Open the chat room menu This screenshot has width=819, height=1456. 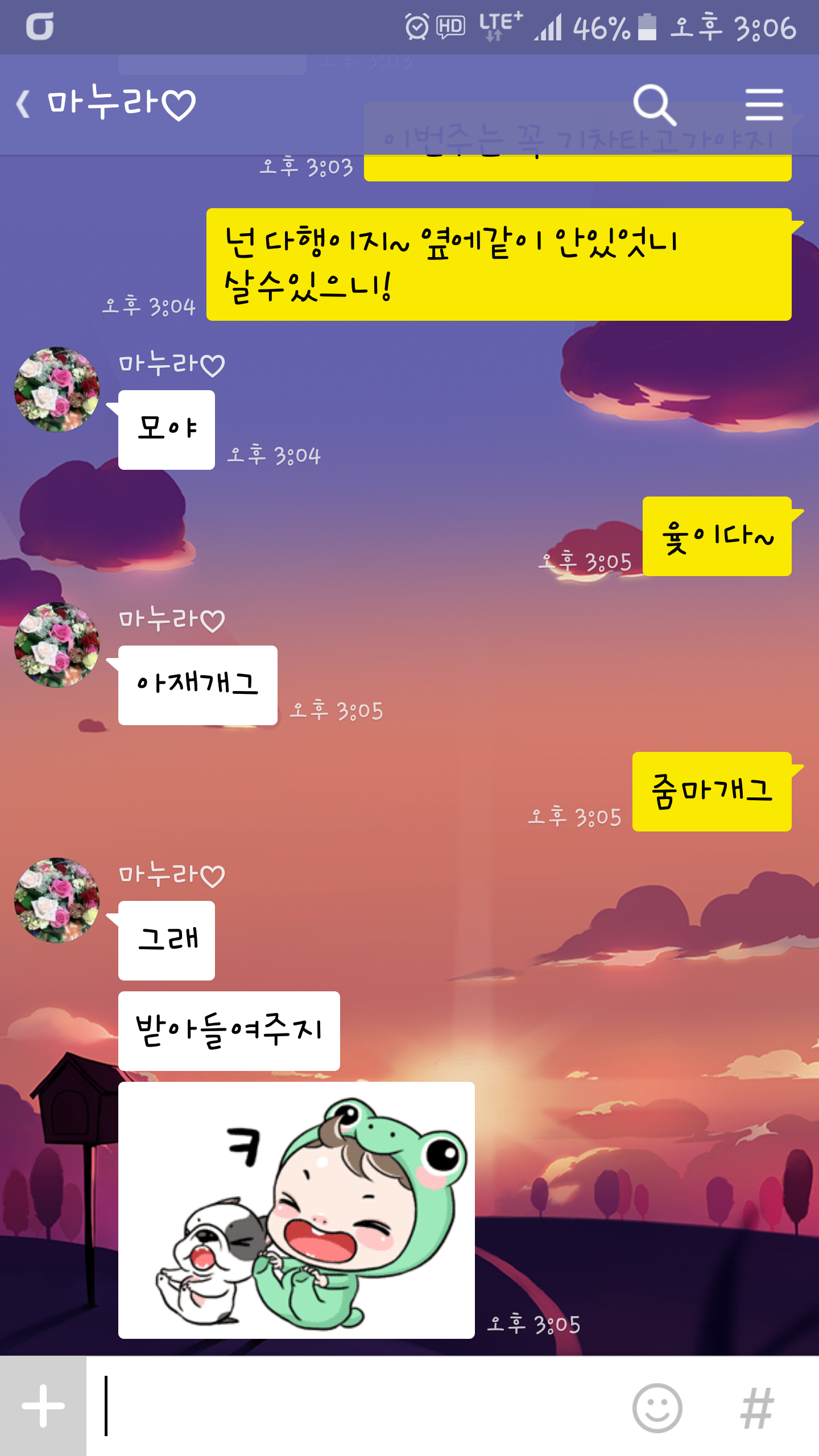click(x=764, y=105)
